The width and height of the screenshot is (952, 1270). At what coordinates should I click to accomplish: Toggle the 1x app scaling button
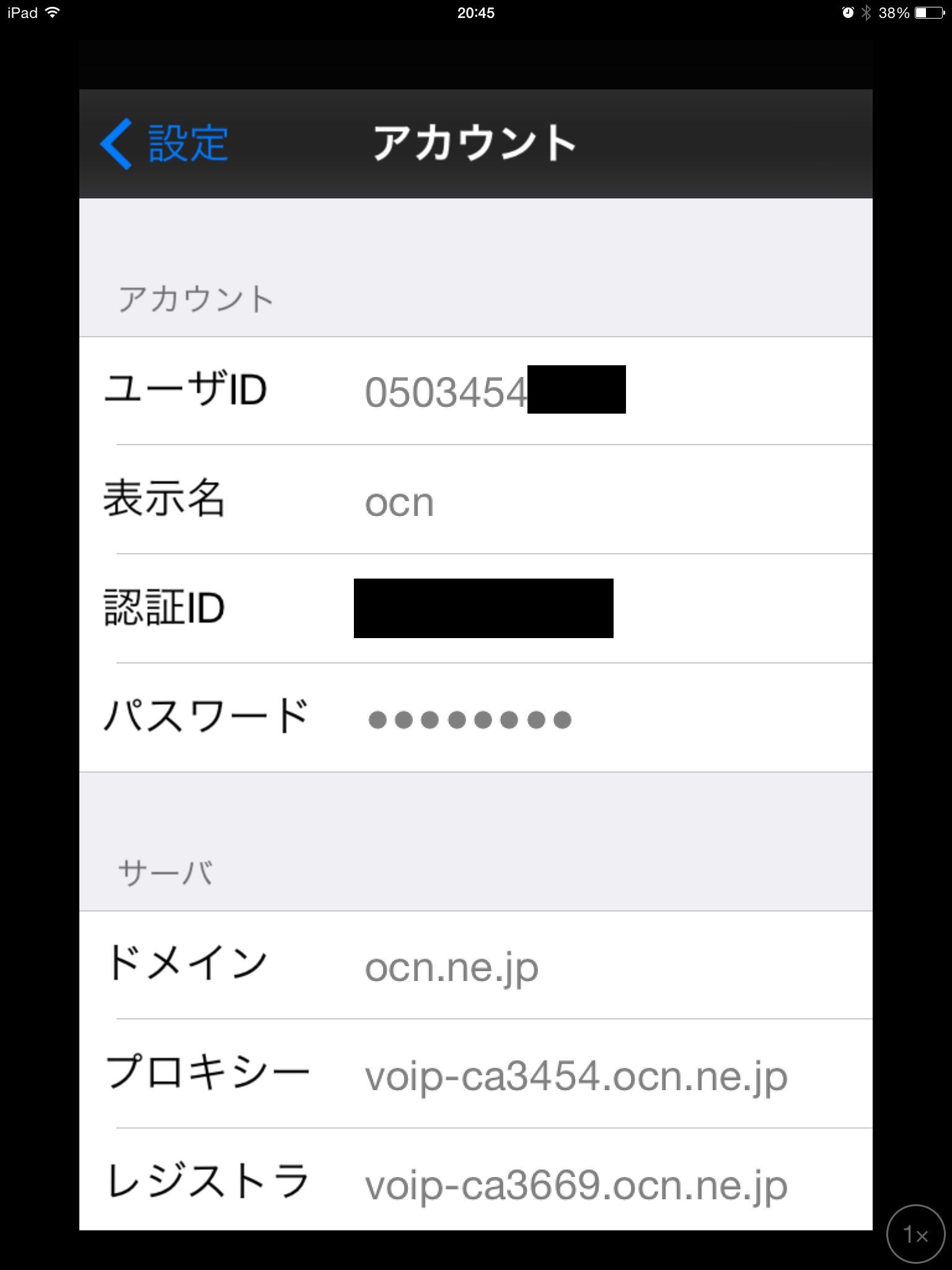click(x=915, y=1234)
